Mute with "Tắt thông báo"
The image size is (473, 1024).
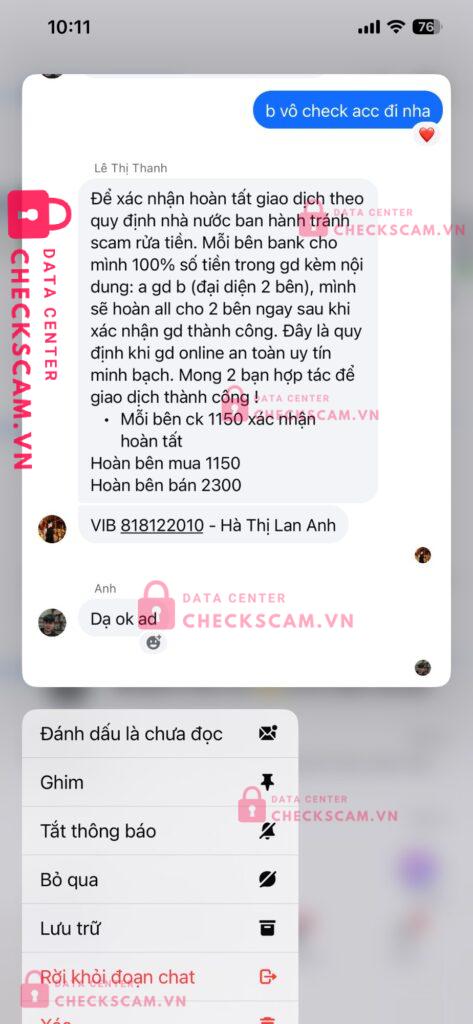160,831
